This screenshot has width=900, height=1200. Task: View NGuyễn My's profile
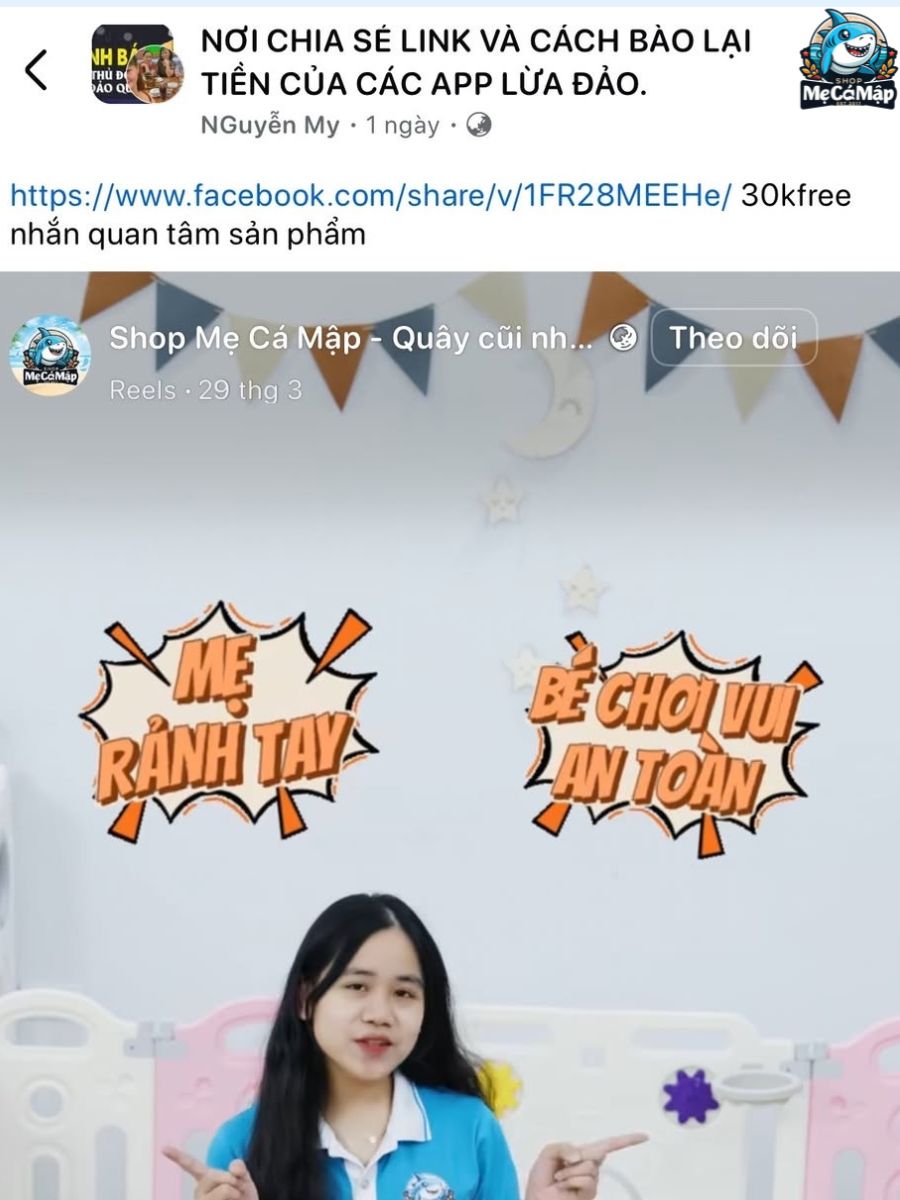point(270,126)
